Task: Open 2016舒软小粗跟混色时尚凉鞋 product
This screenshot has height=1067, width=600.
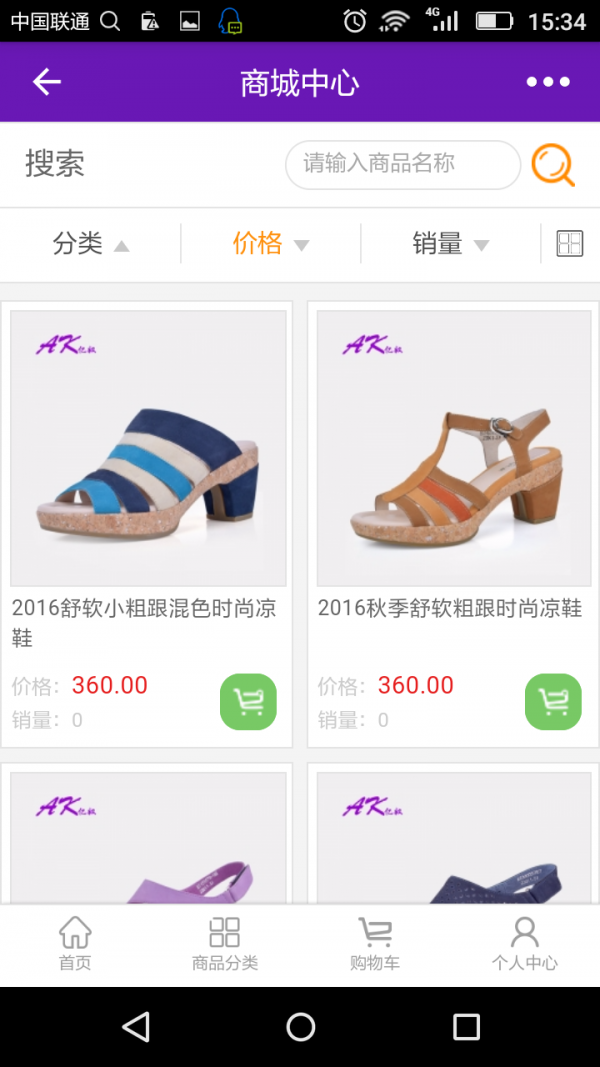Action: pos(148,448)
